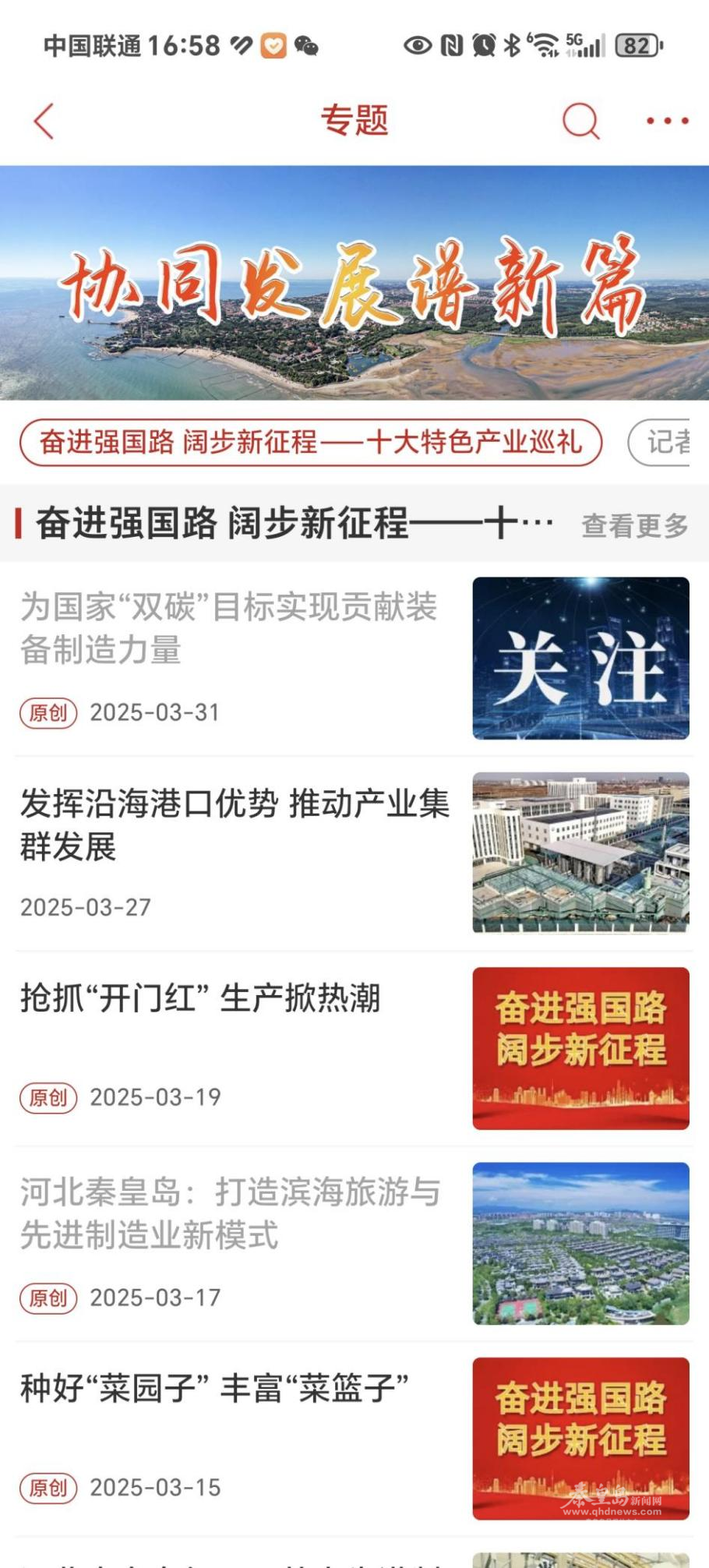The width and height of the screenshot is (709, 1568).
Task: Tap the 原创 badge on the 2025-03-31 article
Action: point(48,712)
